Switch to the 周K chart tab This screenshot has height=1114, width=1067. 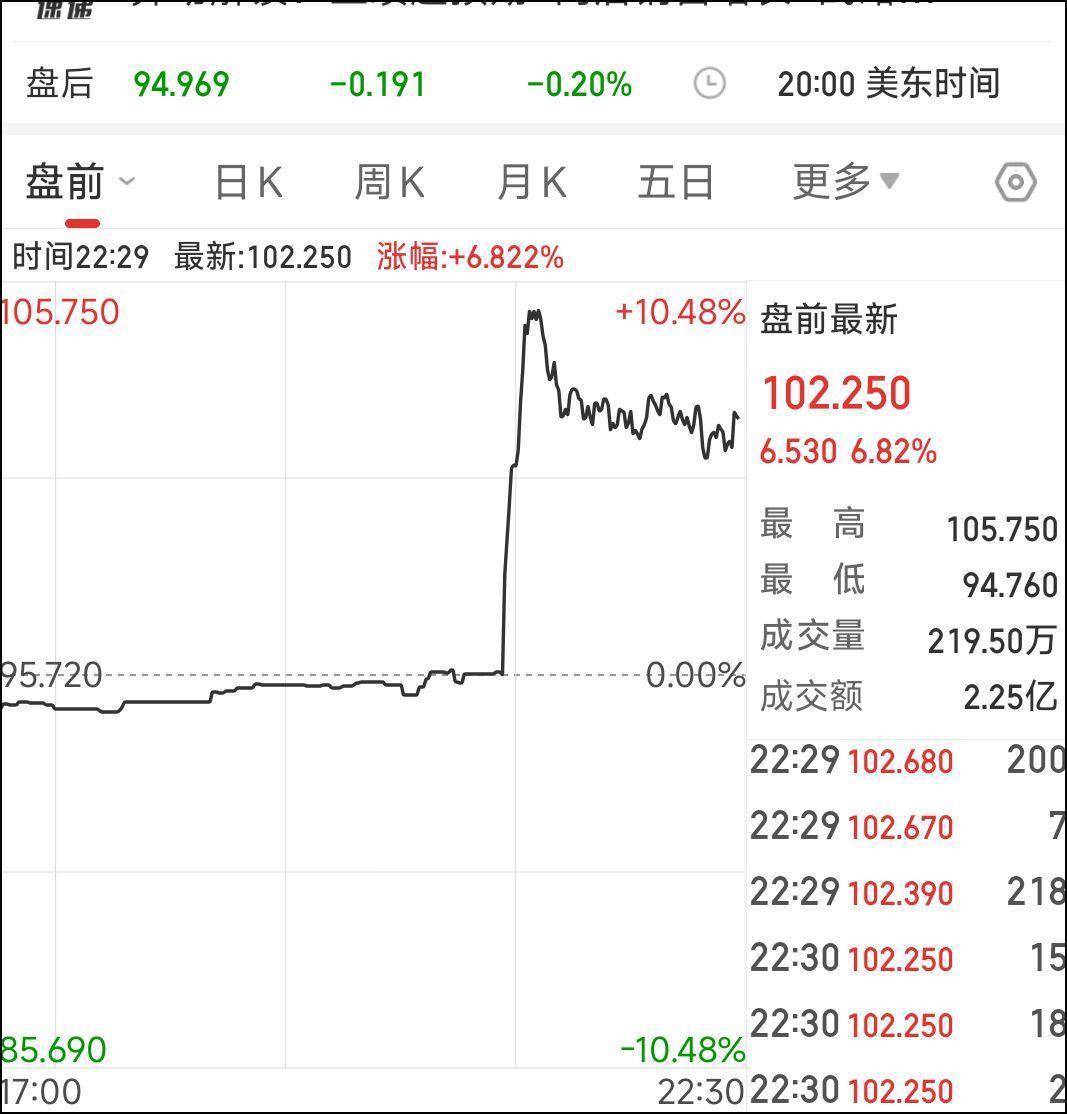[x=389, y=183]
